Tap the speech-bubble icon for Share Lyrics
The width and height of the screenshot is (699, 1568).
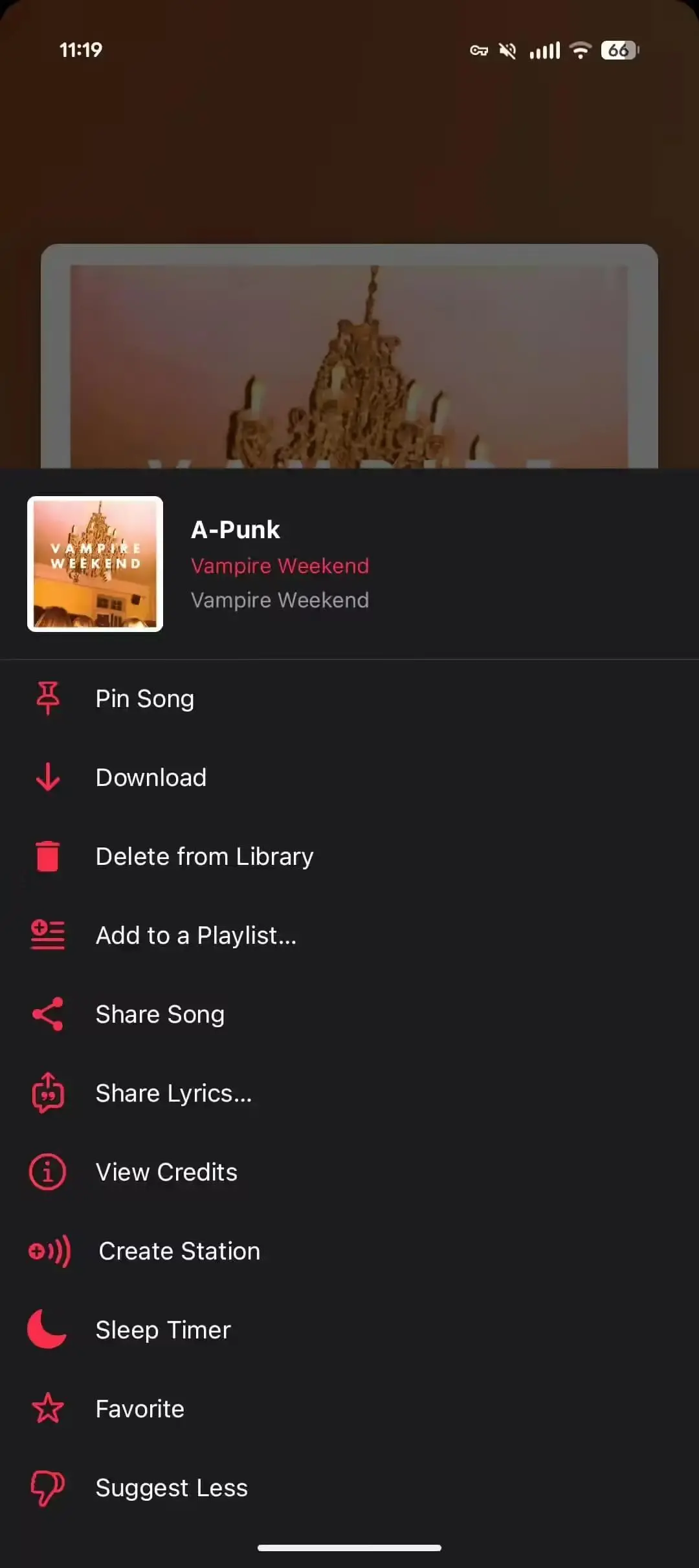(48, 1093)
